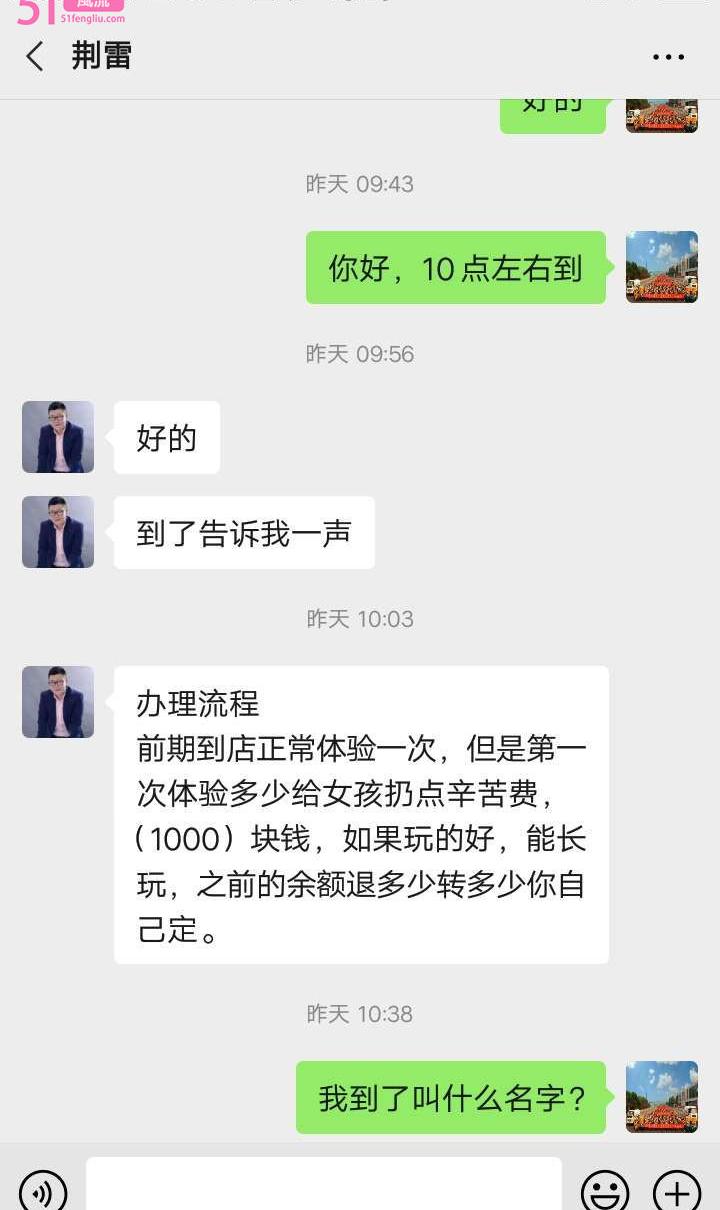Open 荆雷's avatar next to 好的

(x=58, y=437)
